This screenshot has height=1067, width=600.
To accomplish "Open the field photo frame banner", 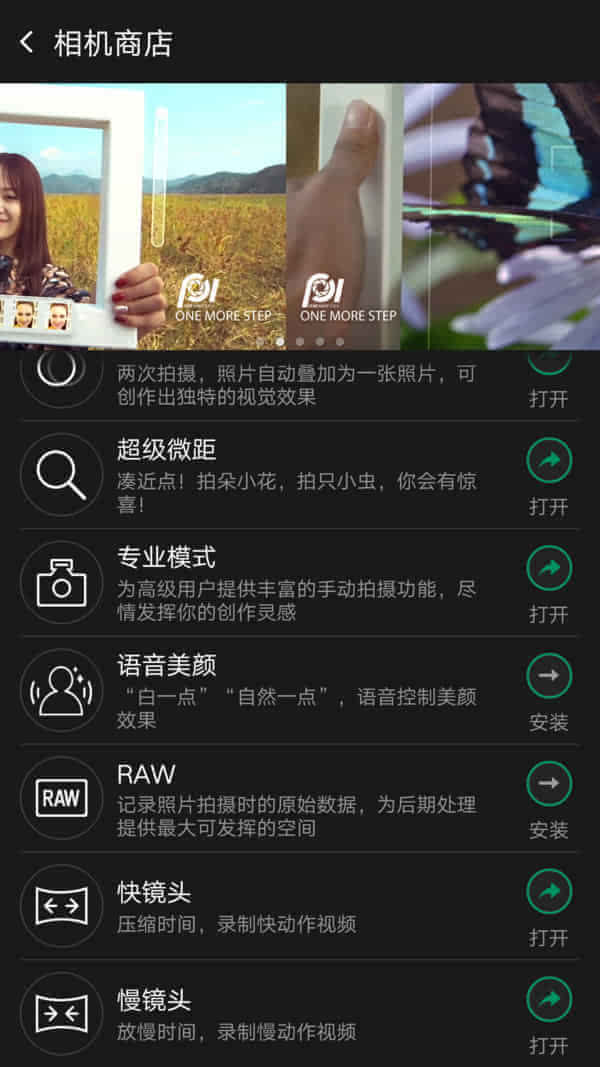I will 140,215.
